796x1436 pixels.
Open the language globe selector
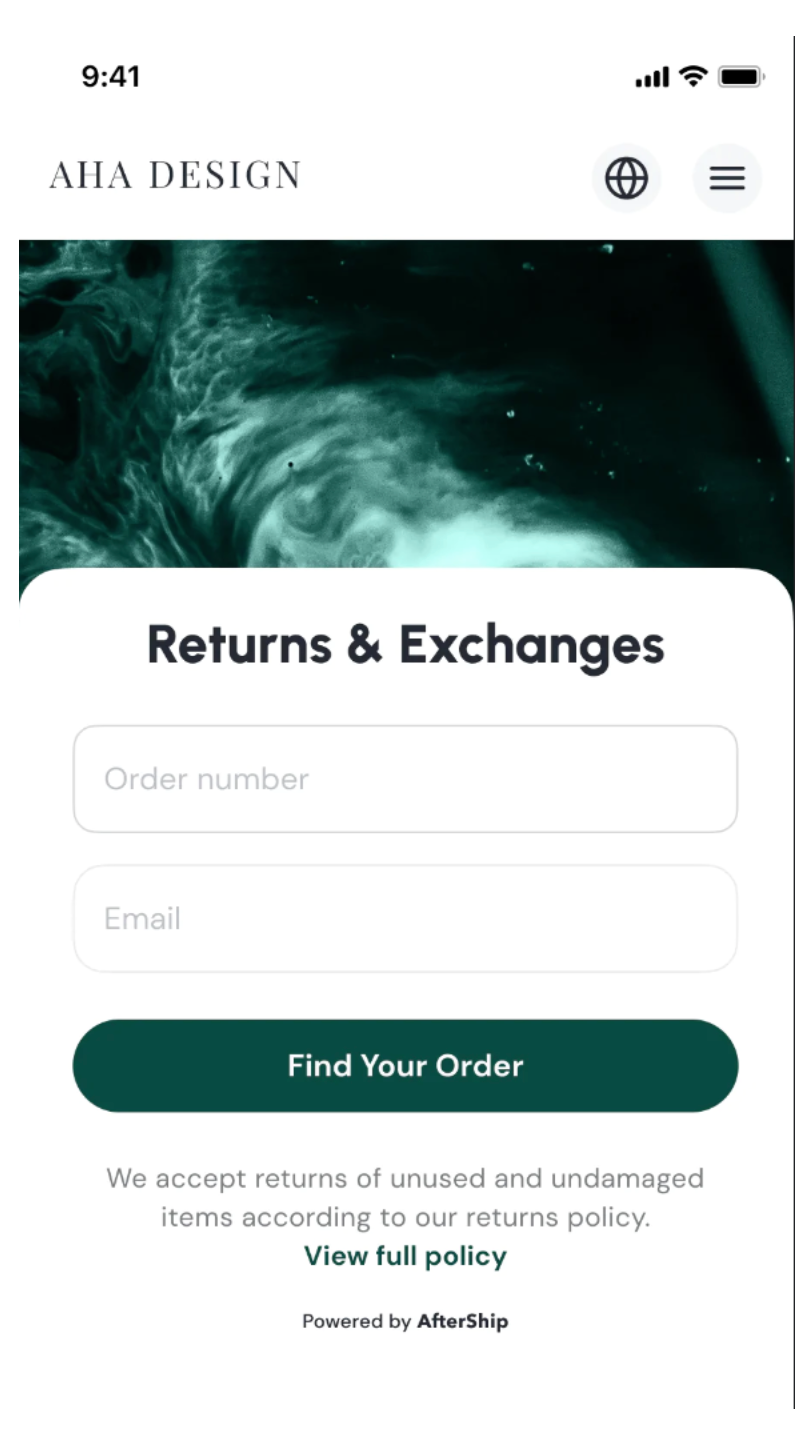coord(626,178)
